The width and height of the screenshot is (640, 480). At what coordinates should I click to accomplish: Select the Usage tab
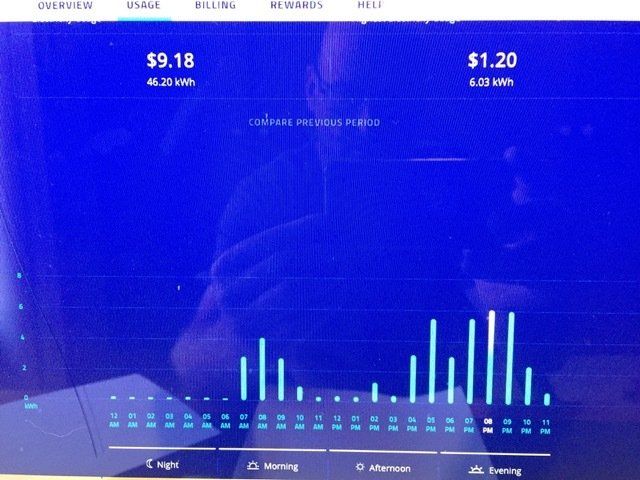click(x=143, y=6)
